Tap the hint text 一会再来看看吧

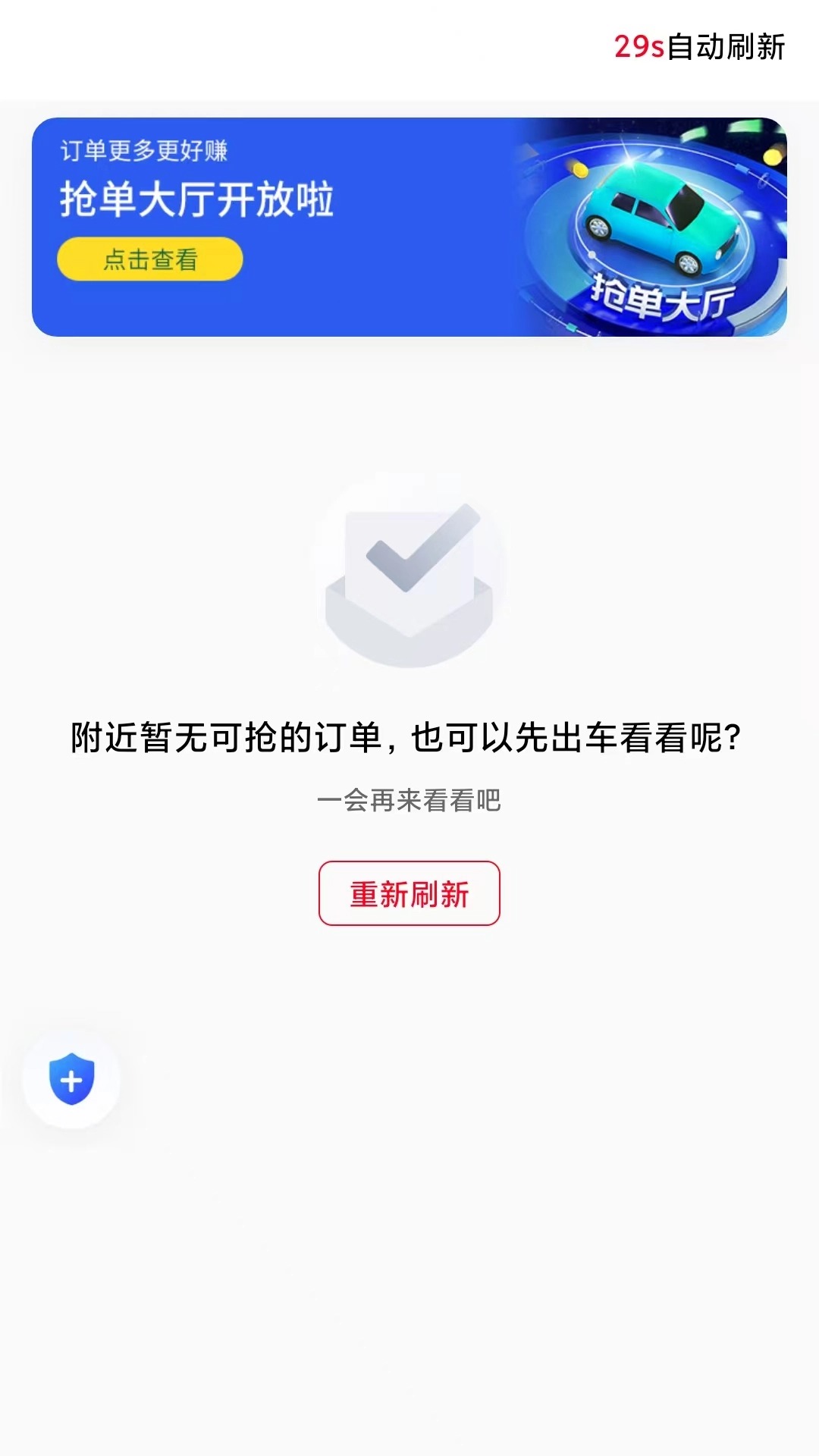(409, 799)
